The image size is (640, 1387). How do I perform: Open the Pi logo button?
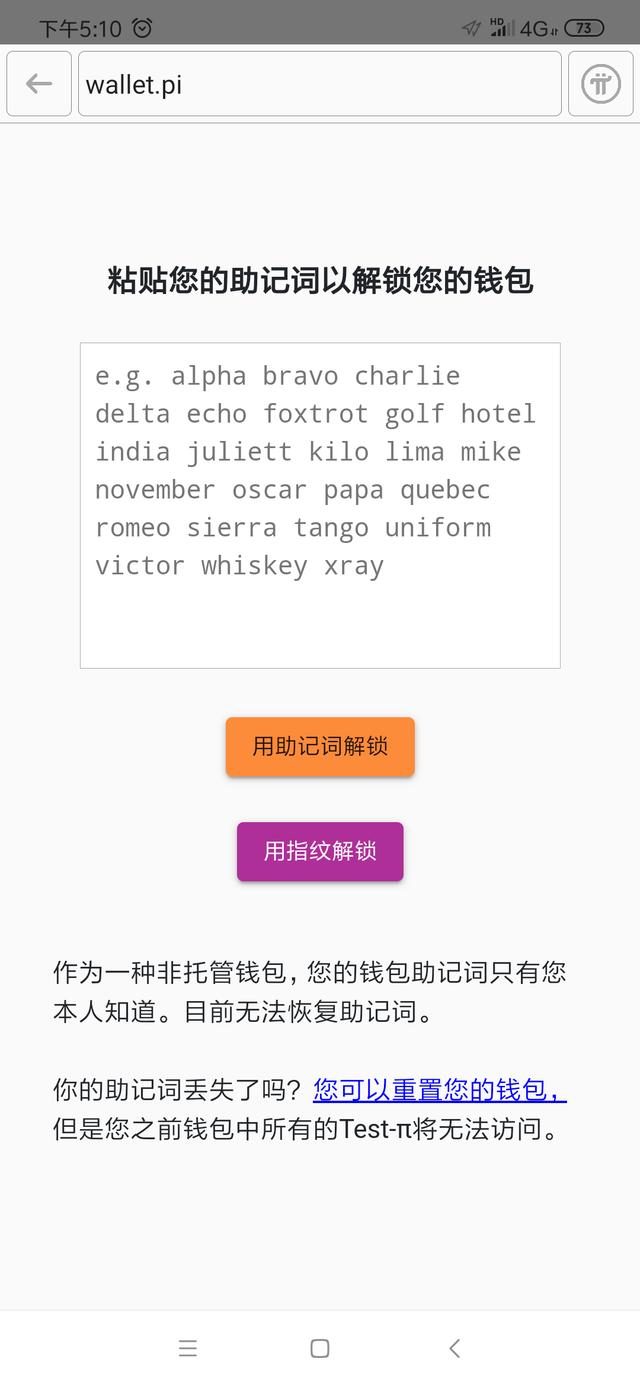point(601,84)
